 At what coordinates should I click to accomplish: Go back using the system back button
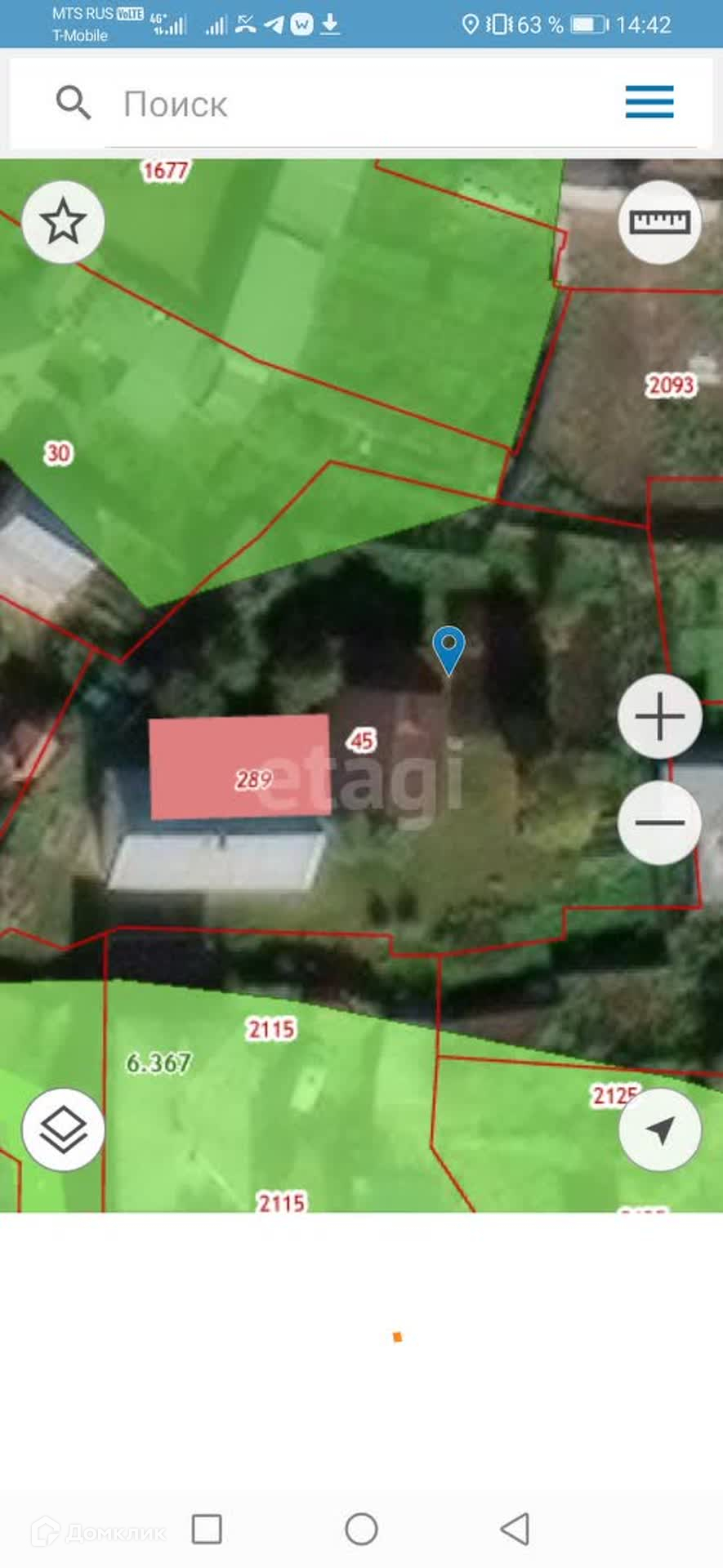coord(515,1529)
